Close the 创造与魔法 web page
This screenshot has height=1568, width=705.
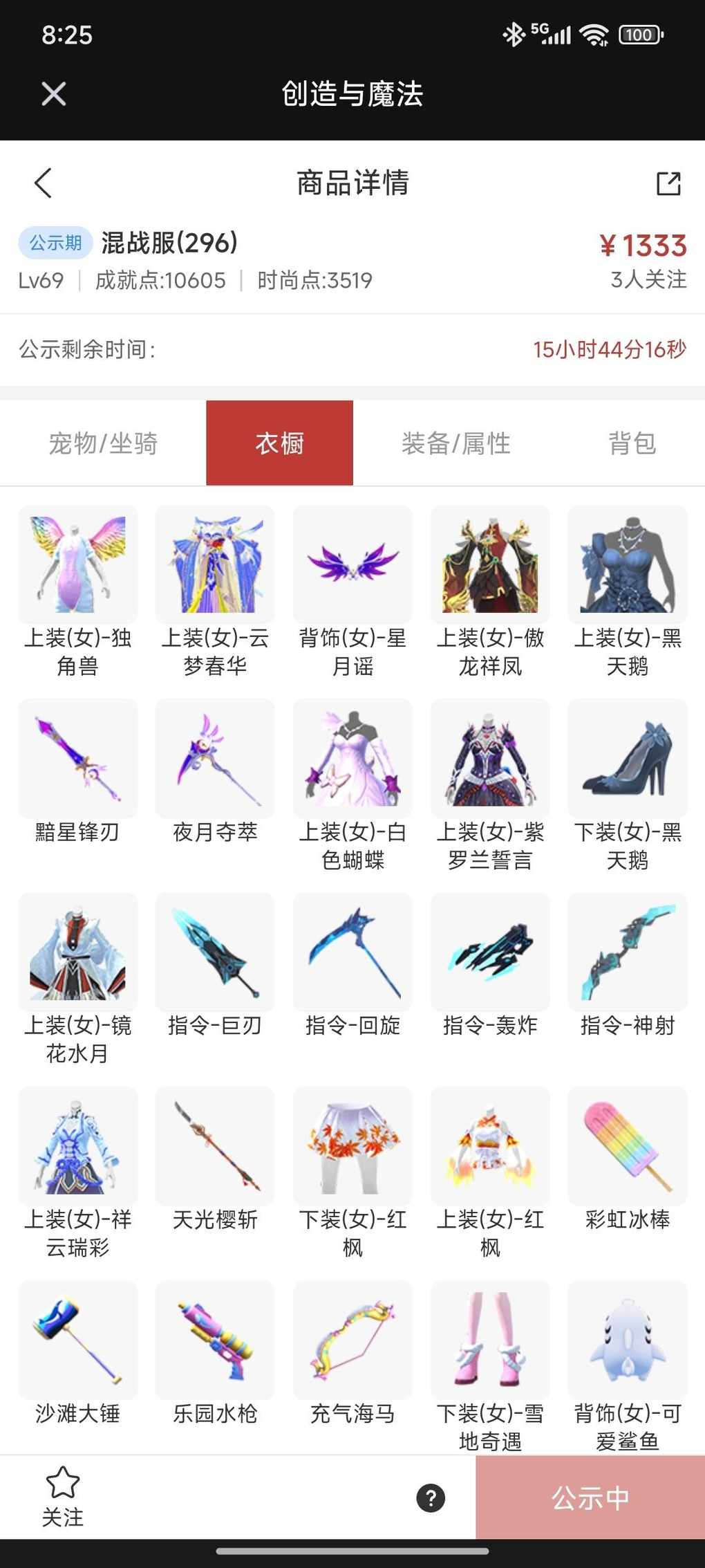(53, 94)
